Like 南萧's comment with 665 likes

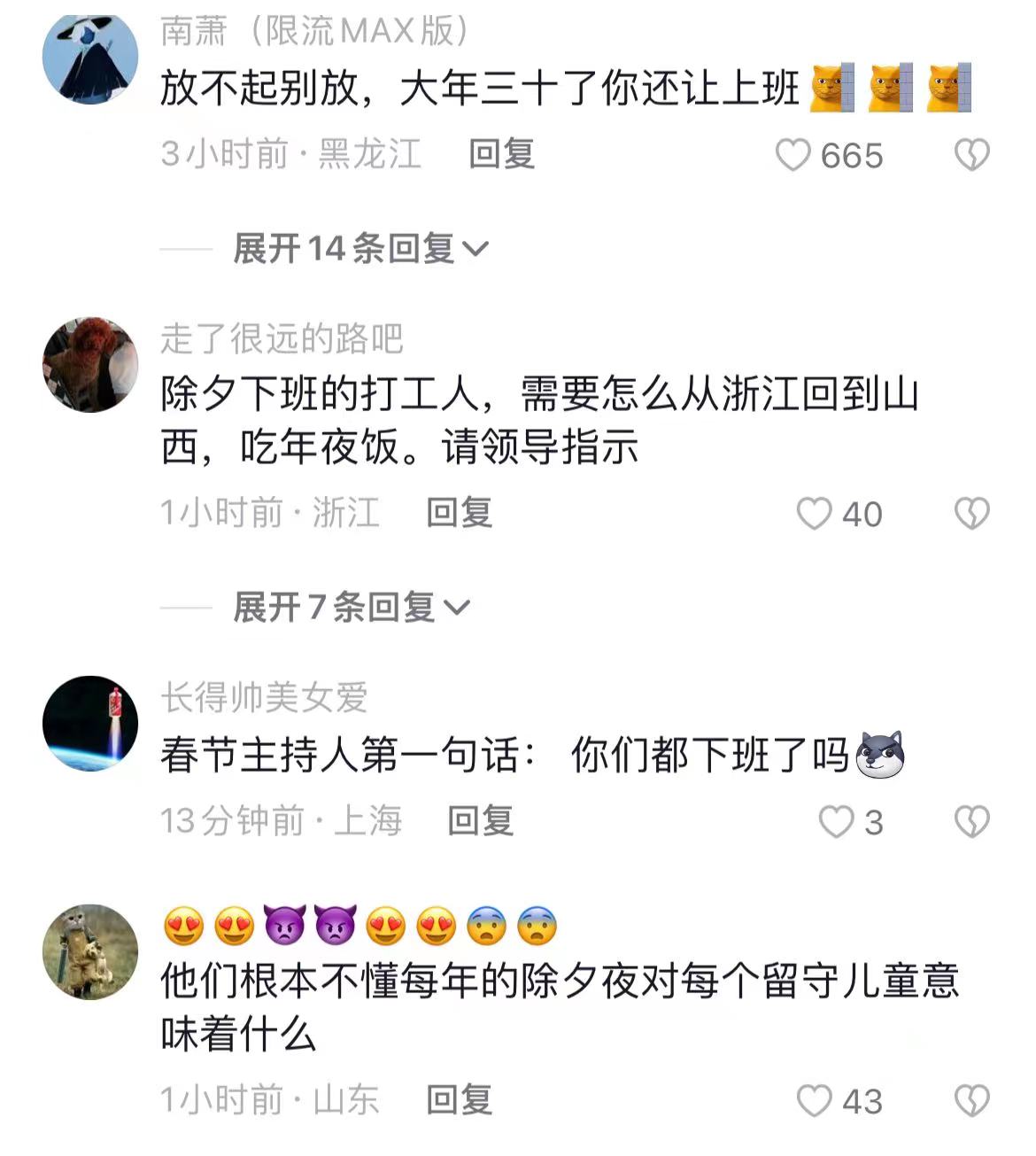pyautogui.click(x=793, y=156)
